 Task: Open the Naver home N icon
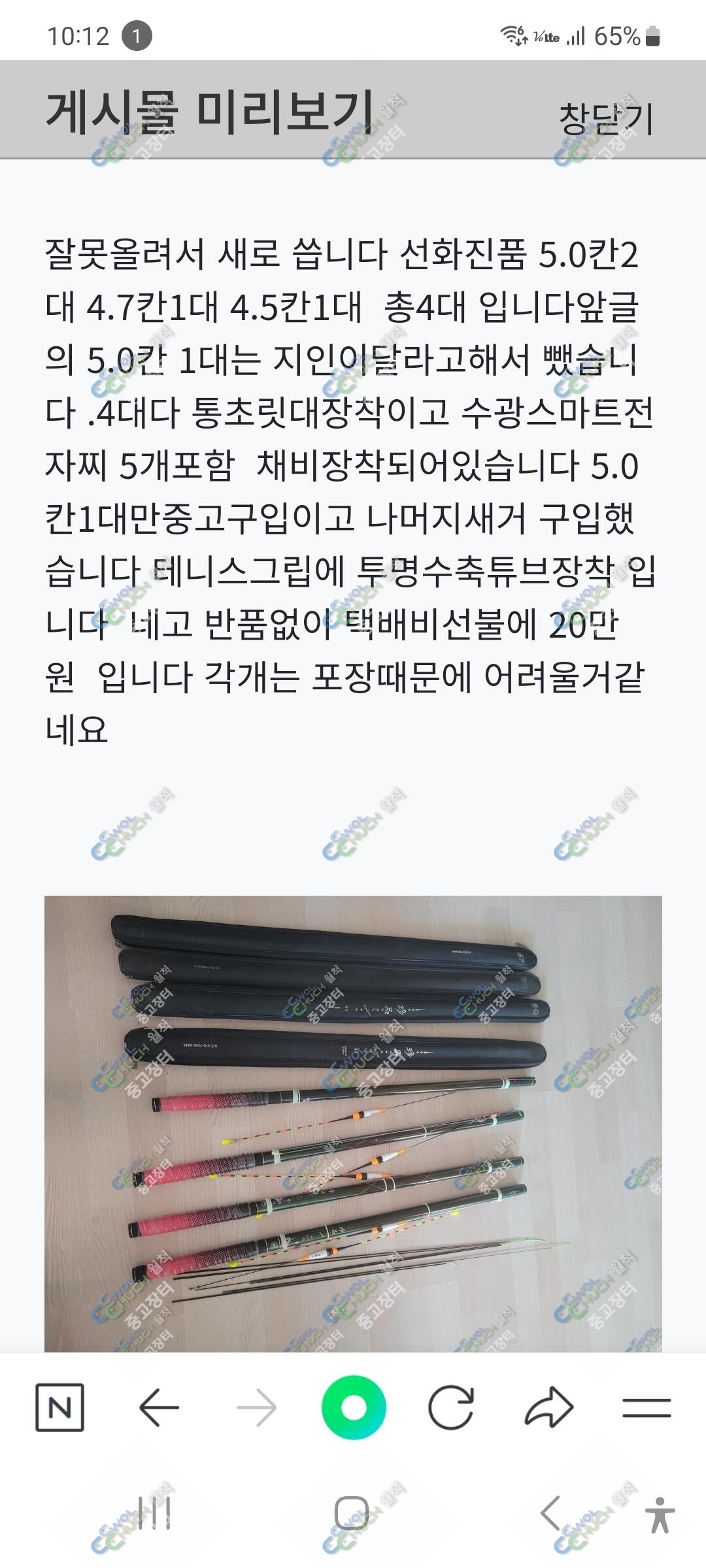pyautogui.click(x=59, y=1407)
